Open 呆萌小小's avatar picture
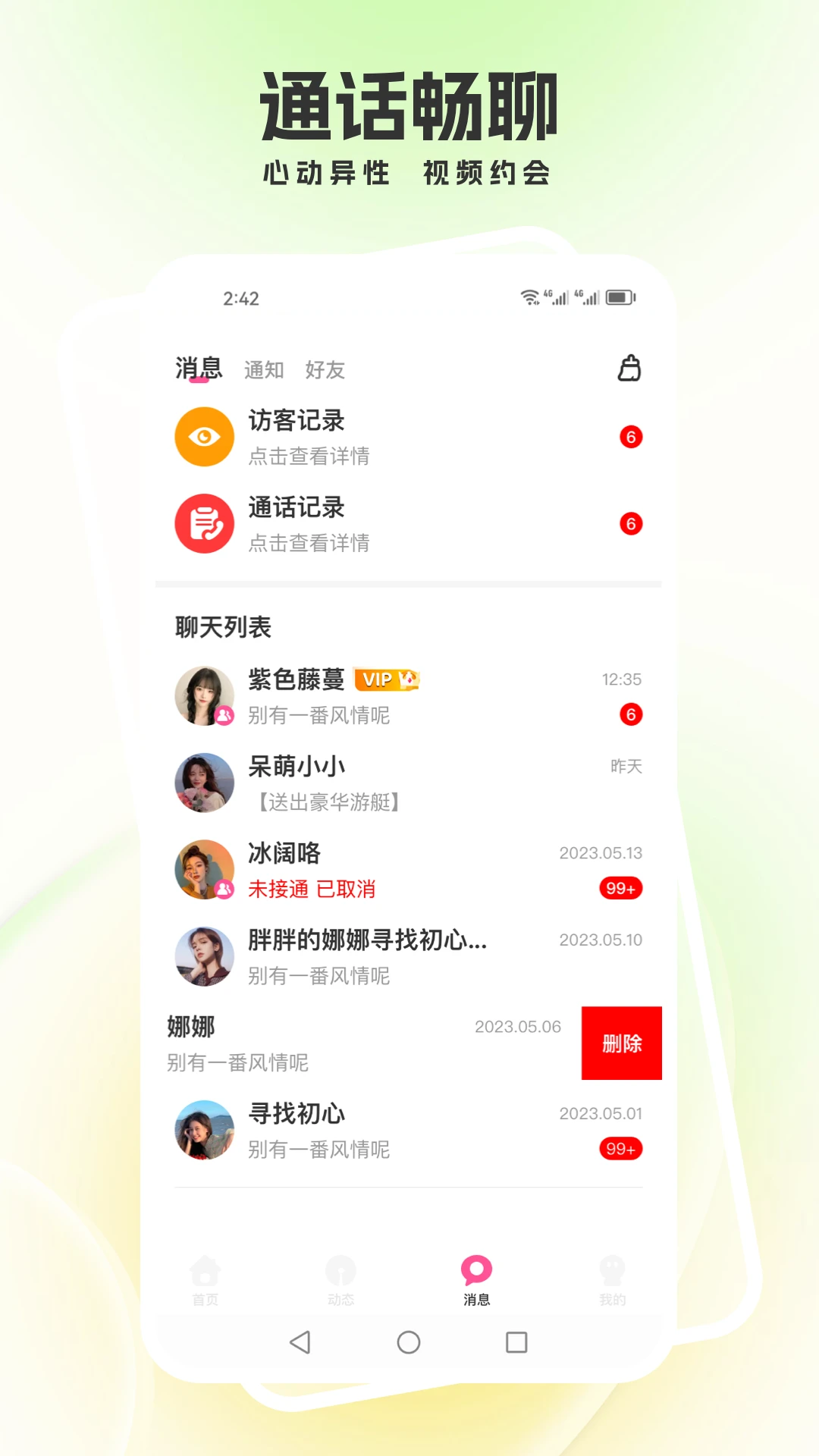 [204, 783]
